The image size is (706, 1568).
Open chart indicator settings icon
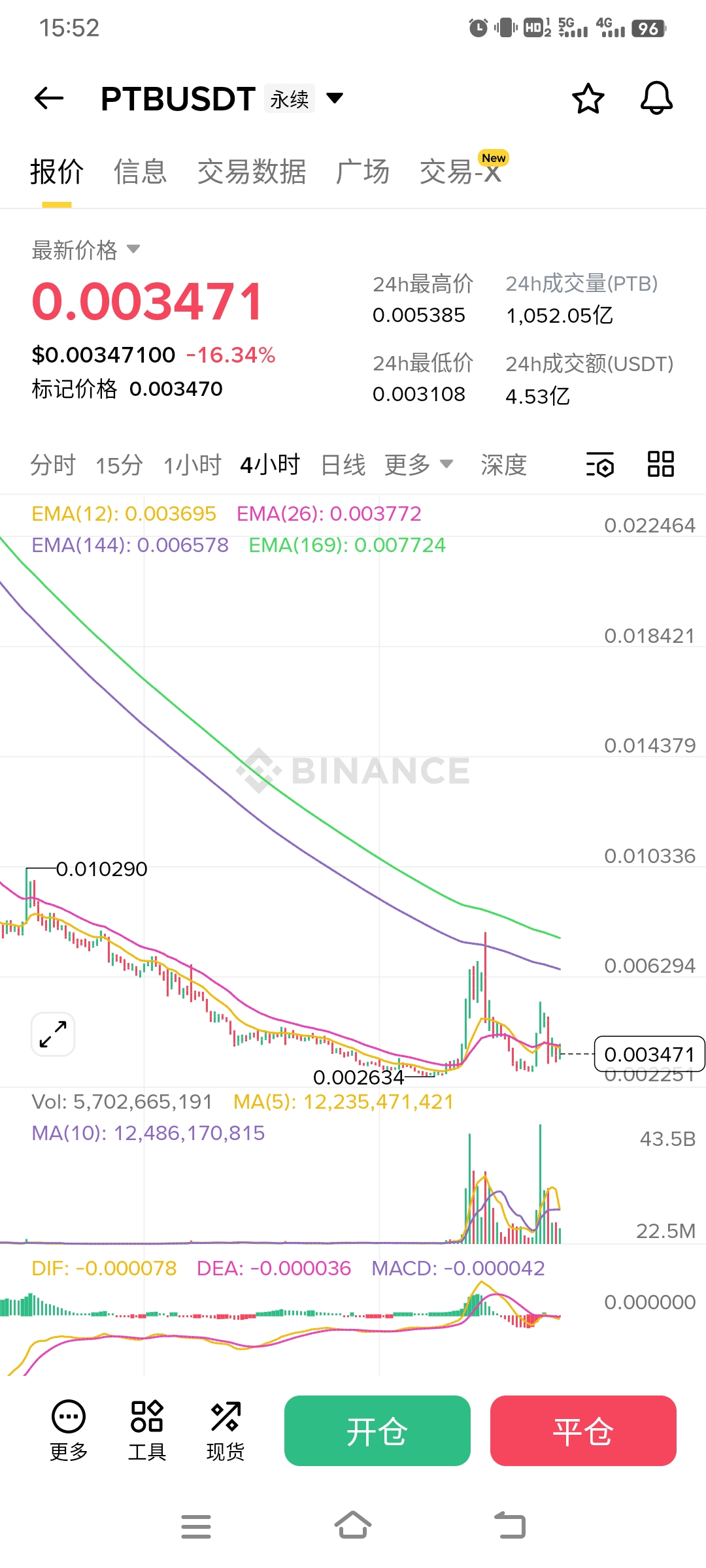click(x=599, y=465)
